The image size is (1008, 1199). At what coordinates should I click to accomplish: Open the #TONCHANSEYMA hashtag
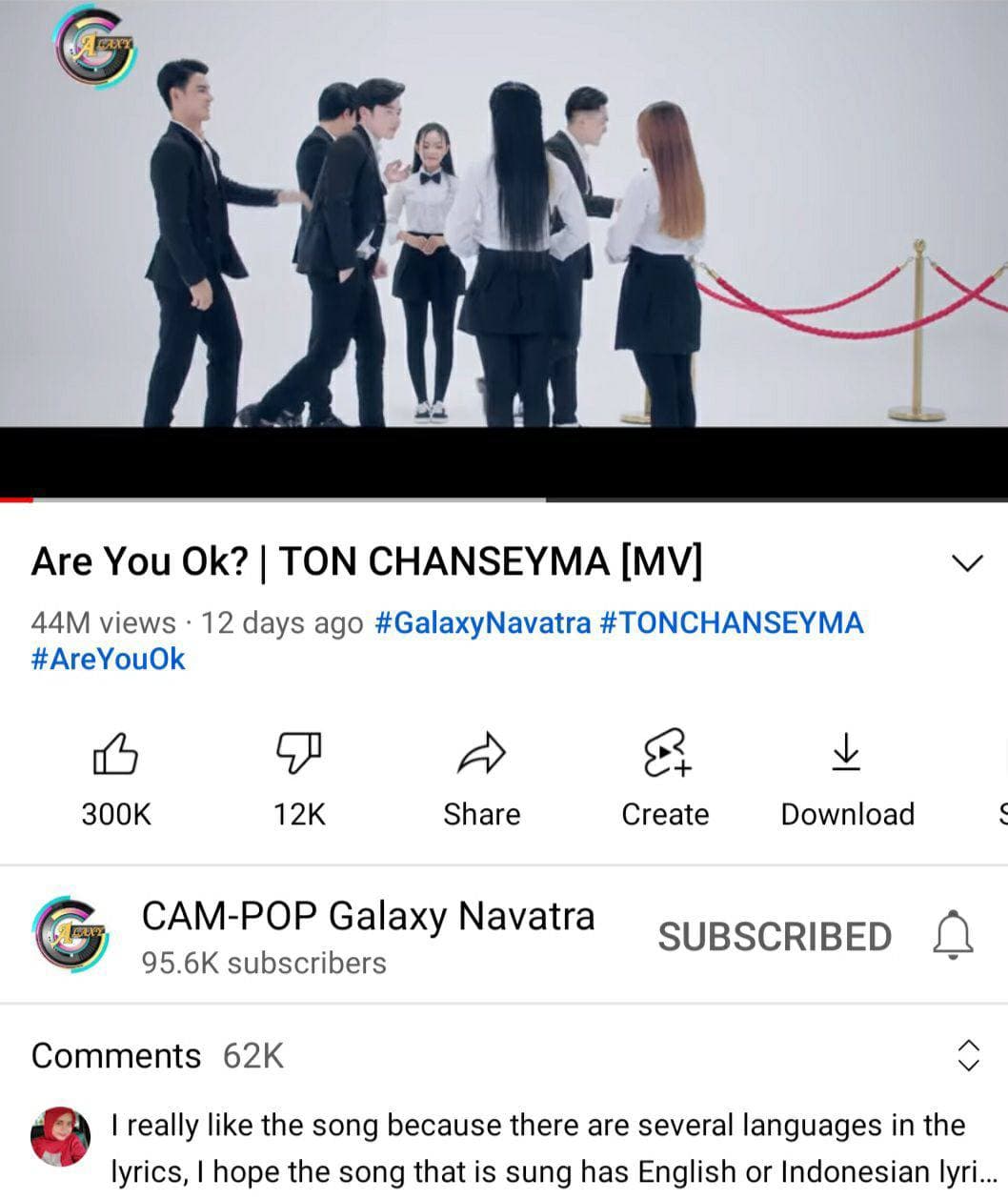coord(732,623)
